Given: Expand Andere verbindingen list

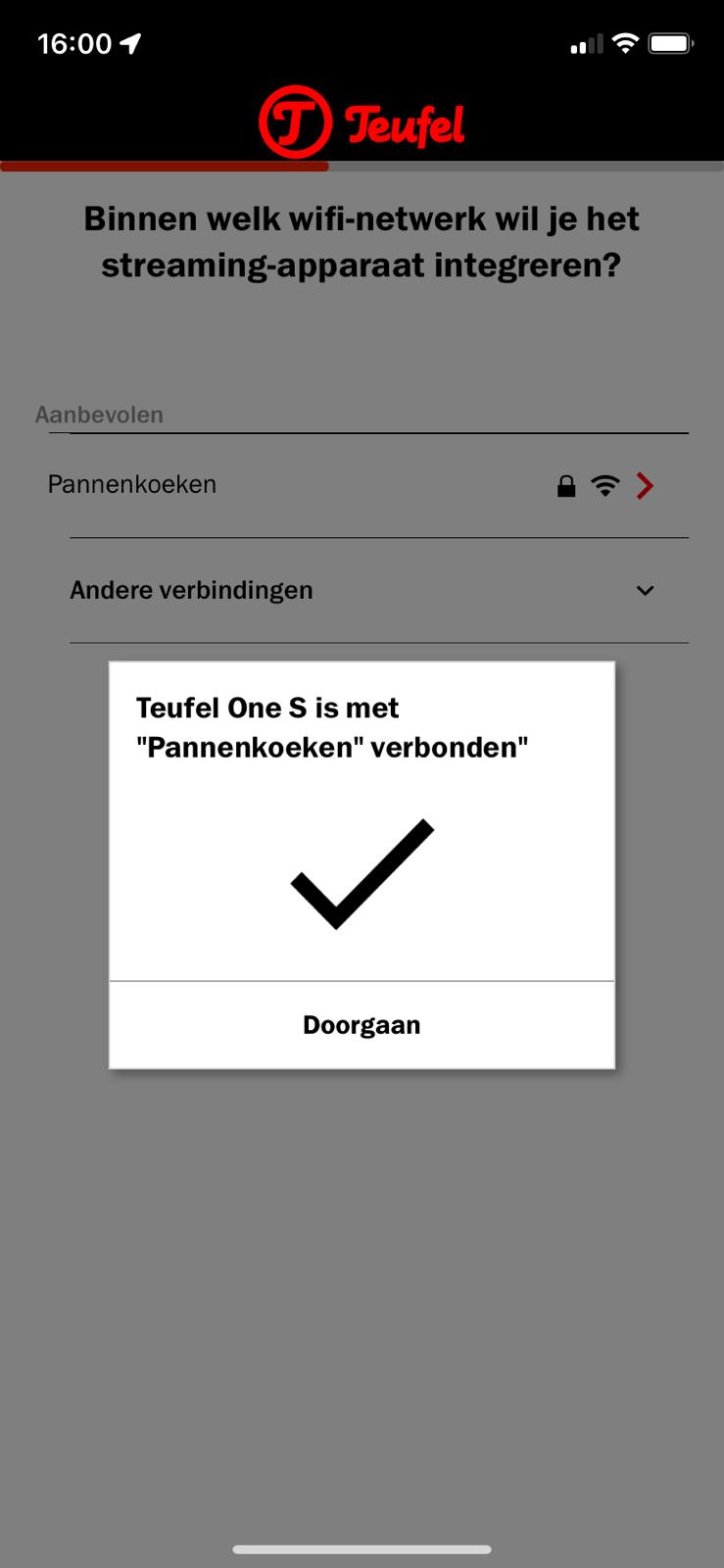Looking at the screenshot, I should tap(379, 590).
